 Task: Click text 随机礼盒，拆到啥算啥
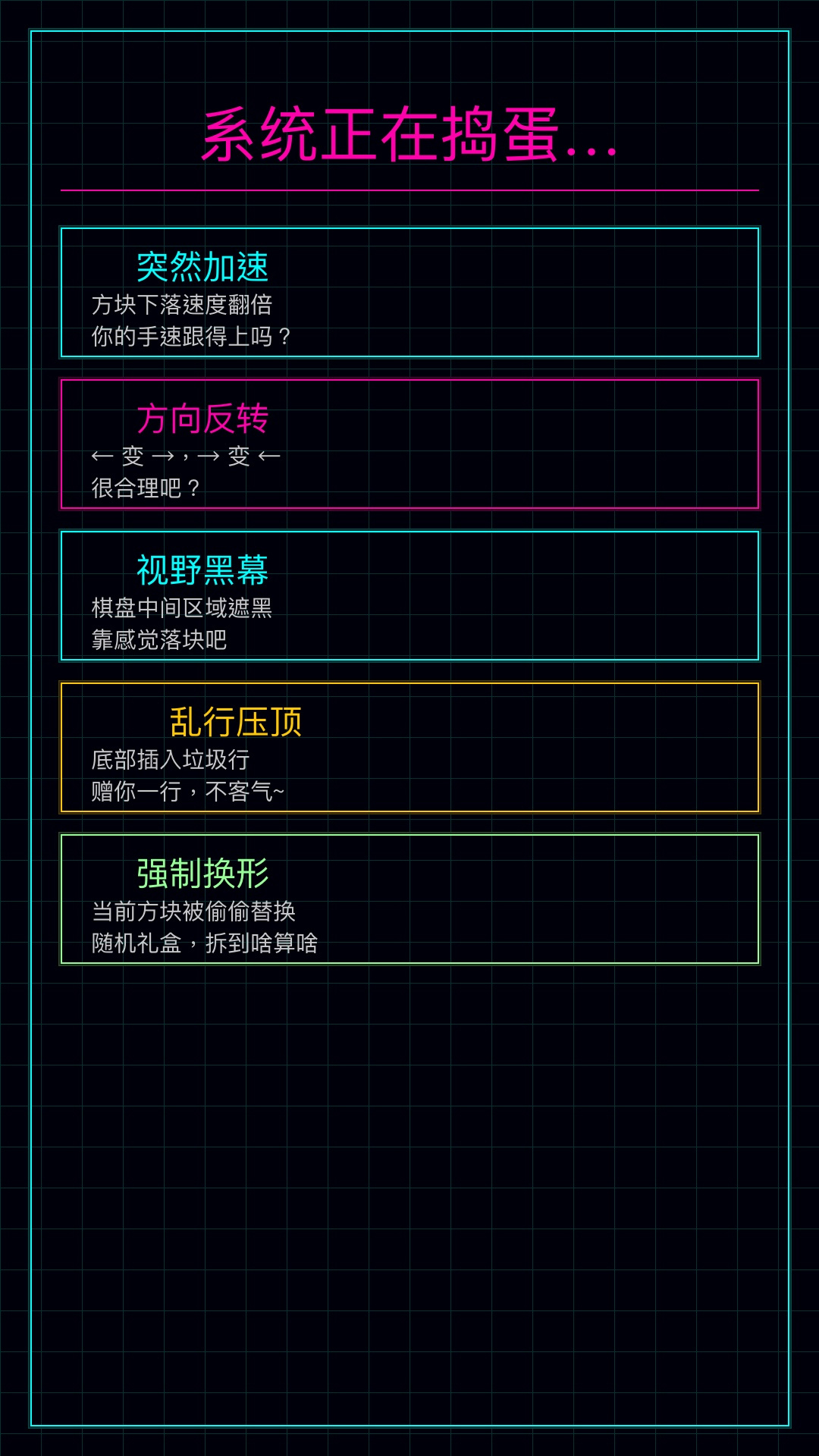(x=205, y=940)
